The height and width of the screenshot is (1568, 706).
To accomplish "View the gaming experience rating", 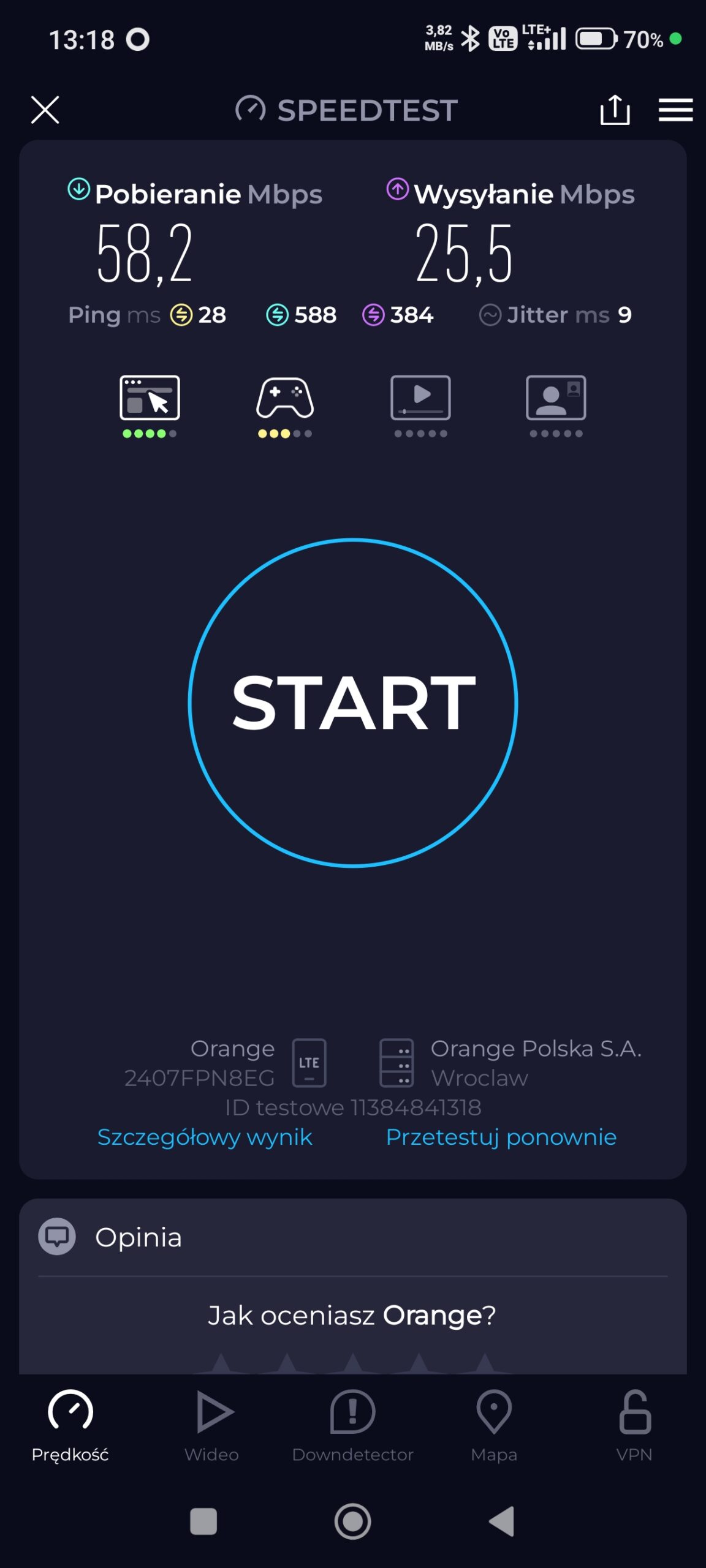I will 285,405.
